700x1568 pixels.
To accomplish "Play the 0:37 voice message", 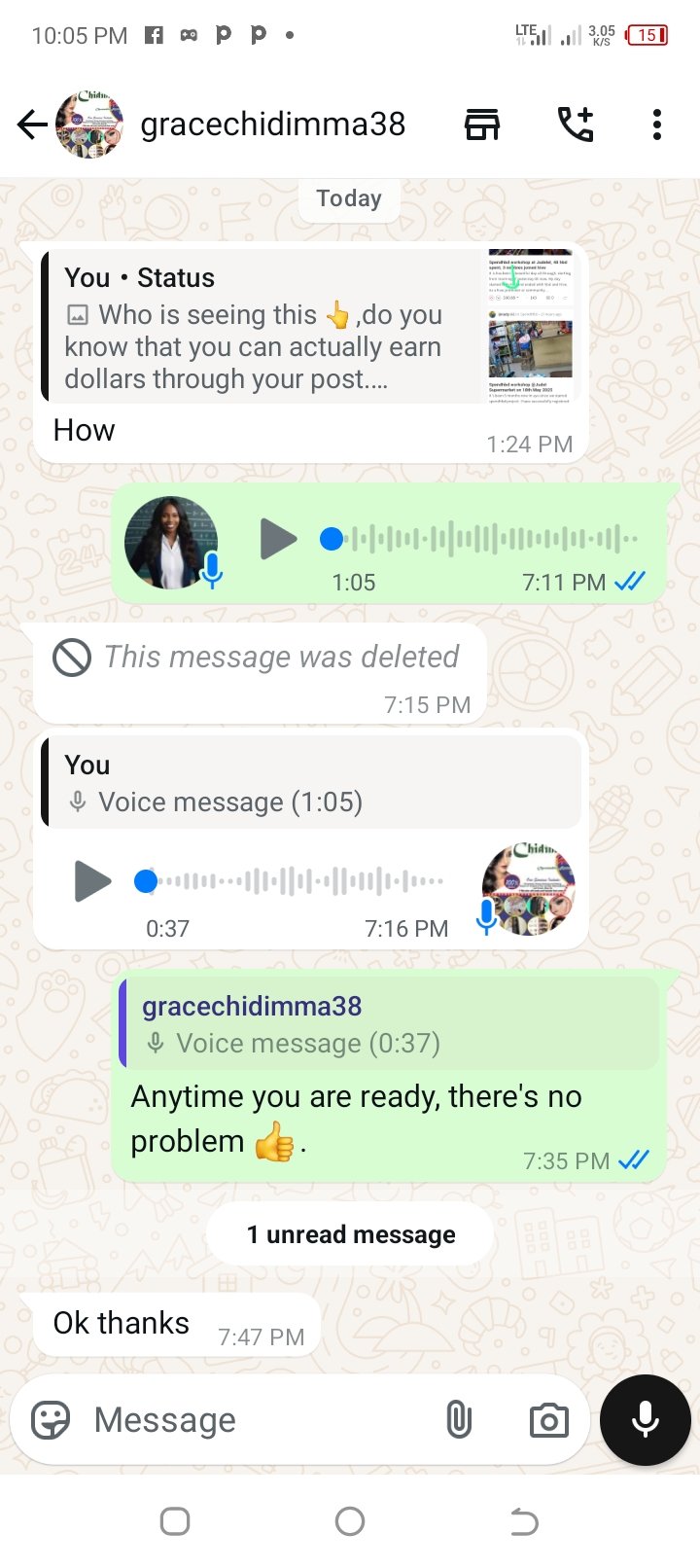I will [93, 881].
